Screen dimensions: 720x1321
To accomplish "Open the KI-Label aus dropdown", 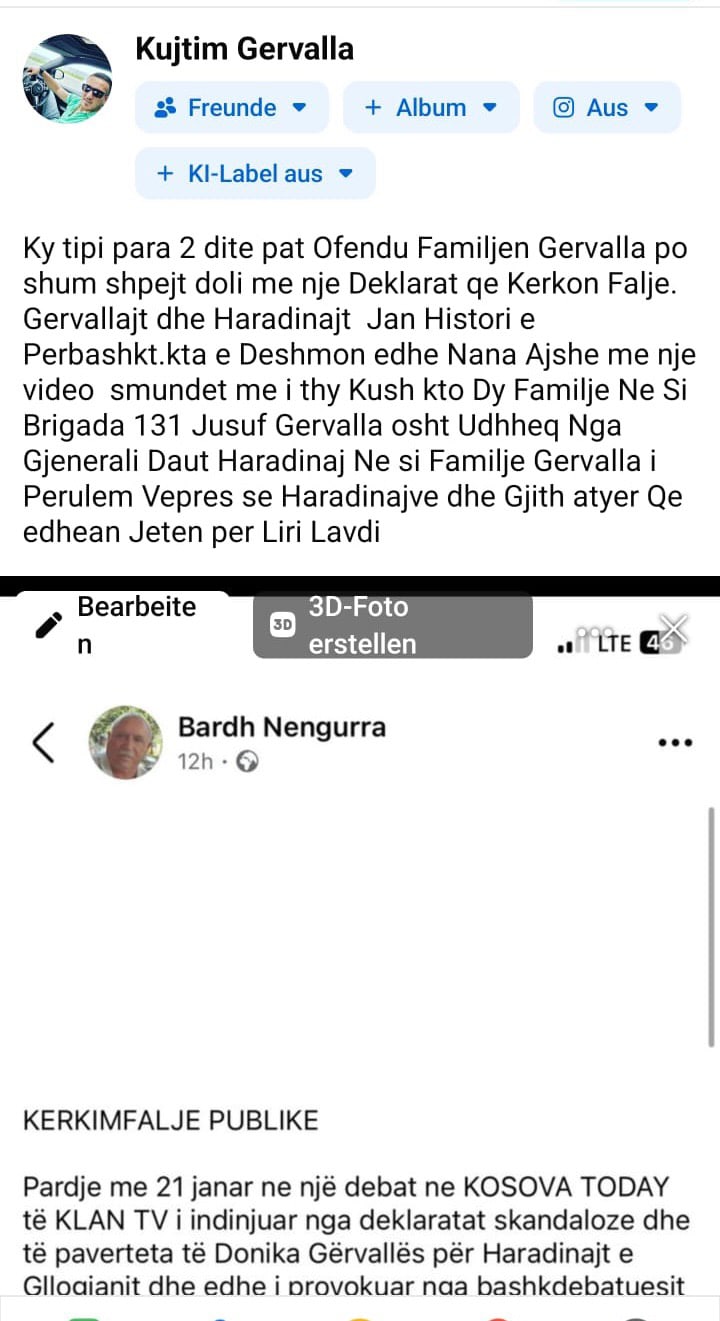I will [255, 173].
